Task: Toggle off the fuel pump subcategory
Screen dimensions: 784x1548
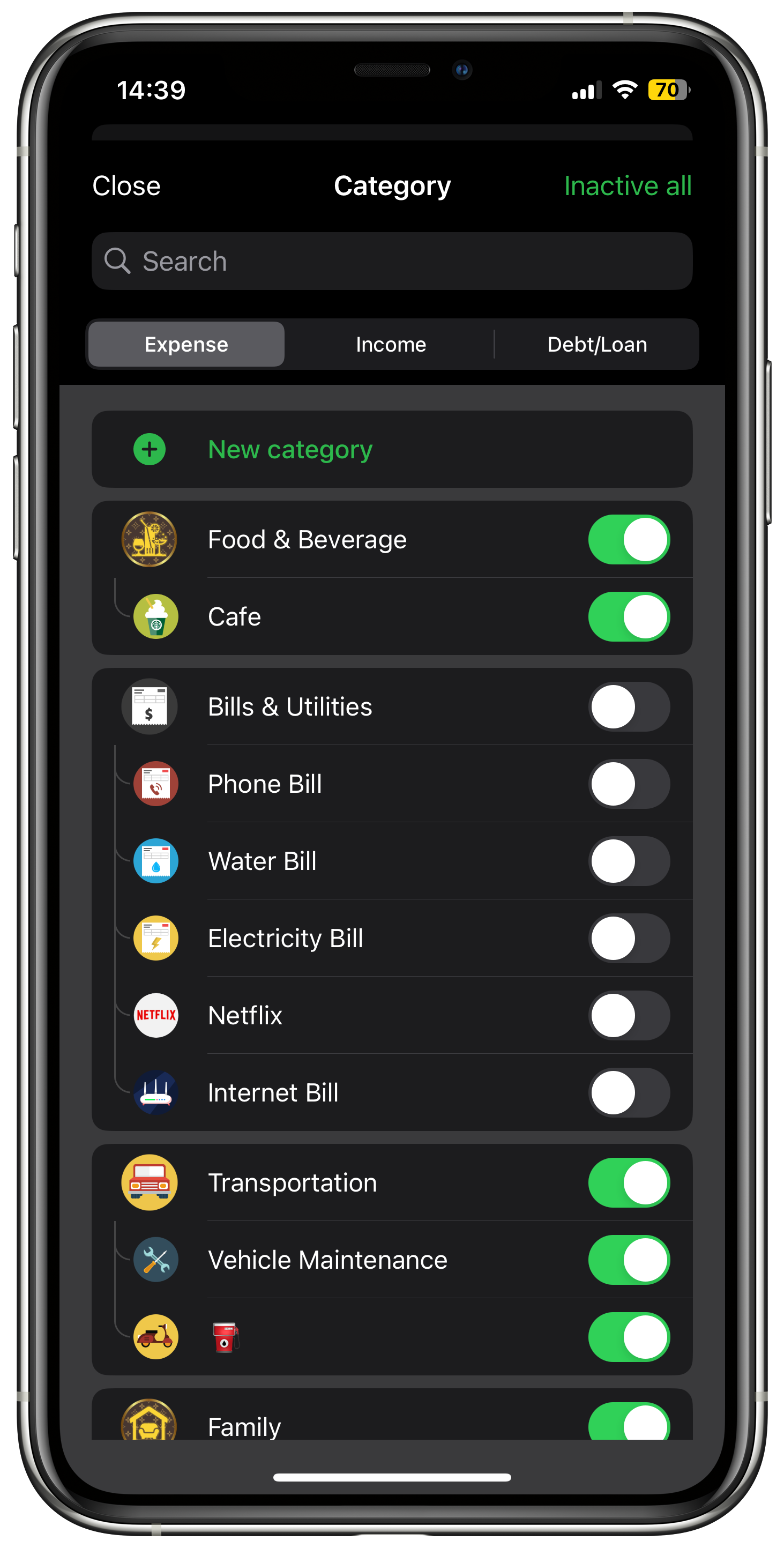Action: 629,1337
